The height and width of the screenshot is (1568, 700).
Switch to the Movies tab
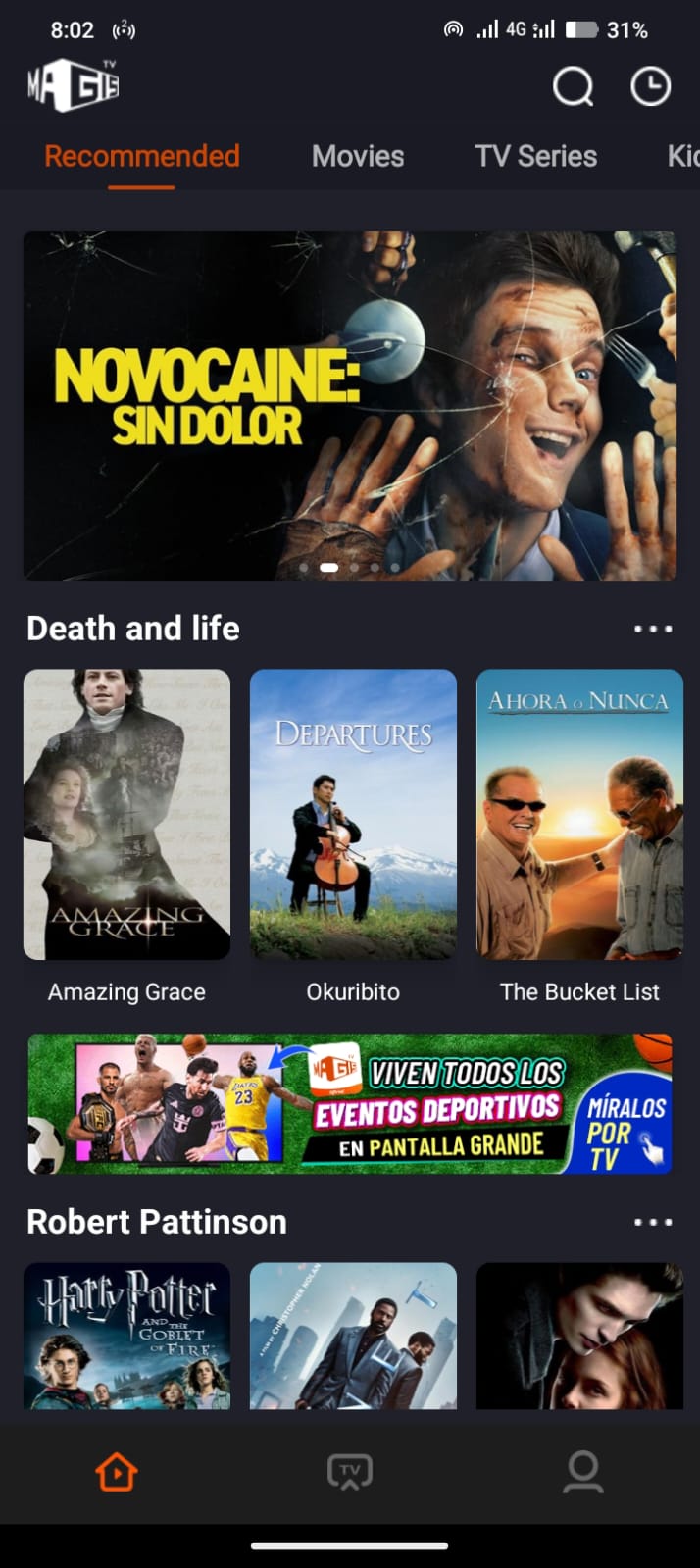[x=358, y=156]
